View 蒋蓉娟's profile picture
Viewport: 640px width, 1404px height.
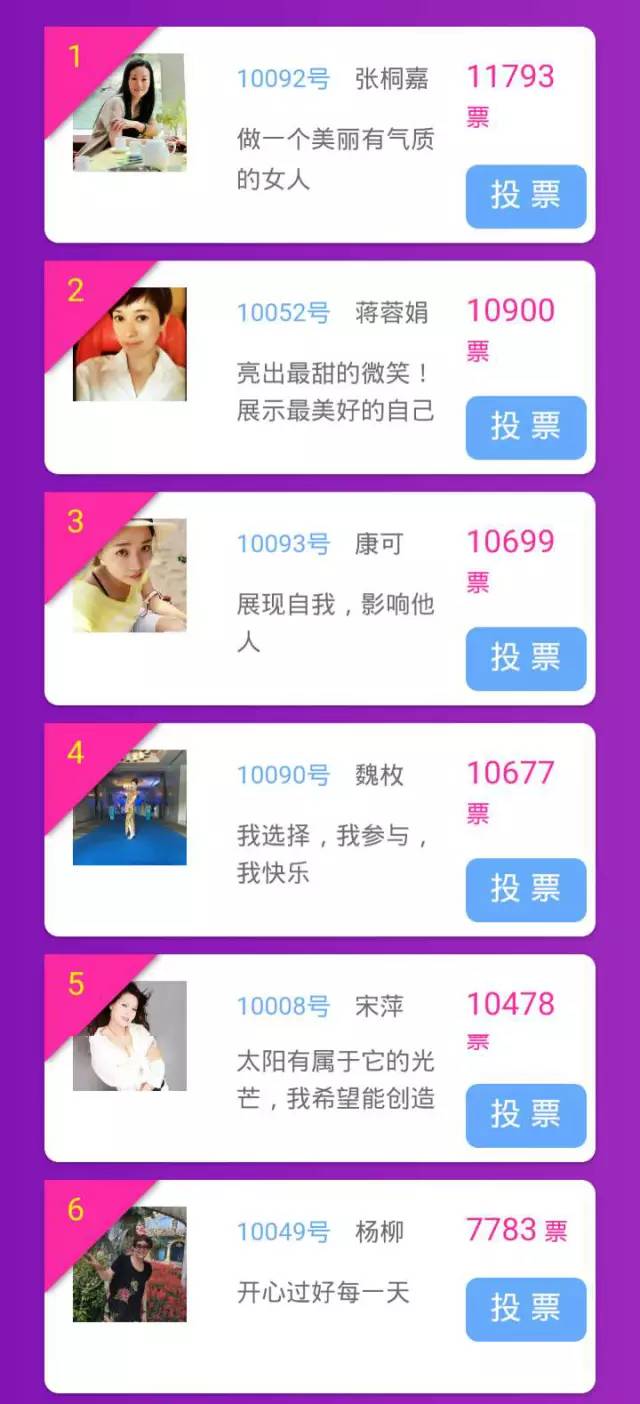129,344
